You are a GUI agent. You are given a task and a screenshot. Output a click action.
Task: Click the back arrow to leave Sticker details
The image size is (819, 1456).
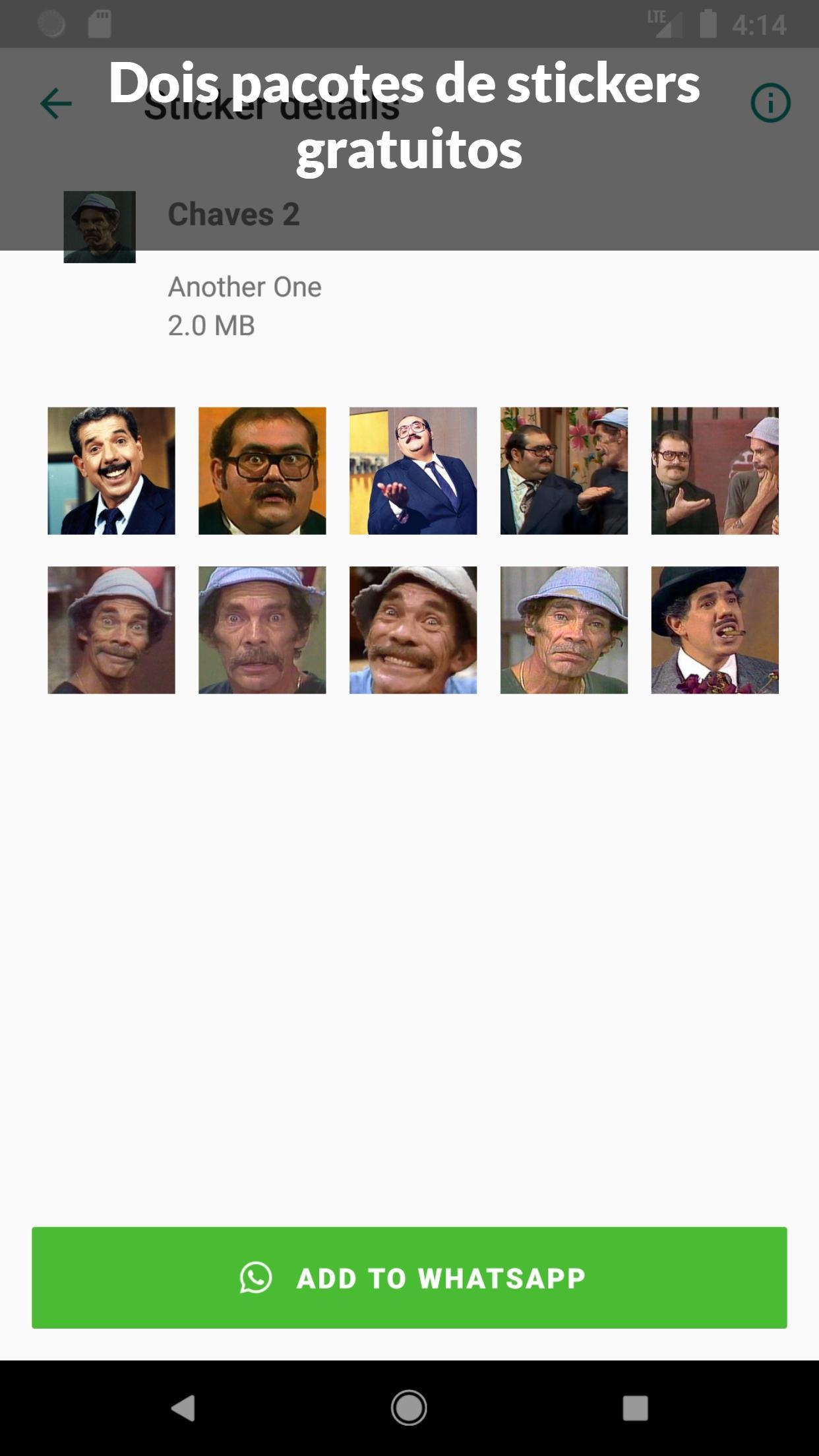[55, 102]
